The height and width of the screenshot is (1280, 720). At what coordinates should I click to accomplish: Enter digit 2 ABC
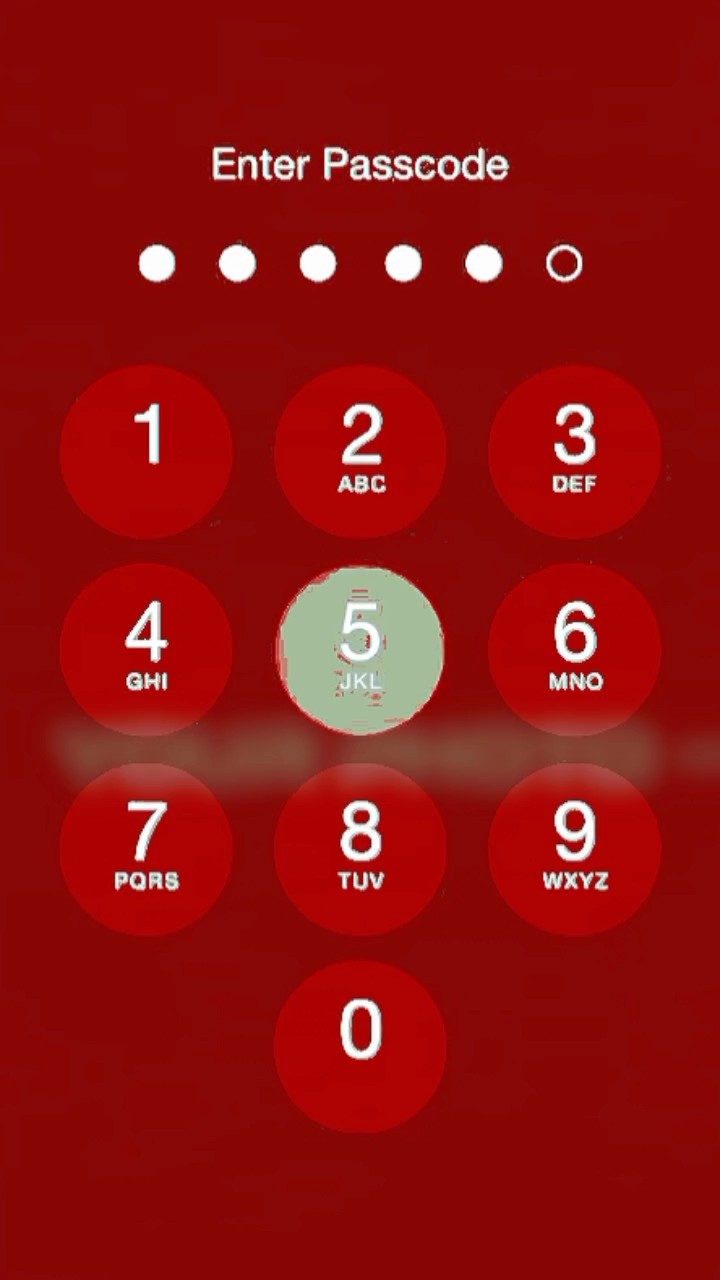[x=360, y=452]
